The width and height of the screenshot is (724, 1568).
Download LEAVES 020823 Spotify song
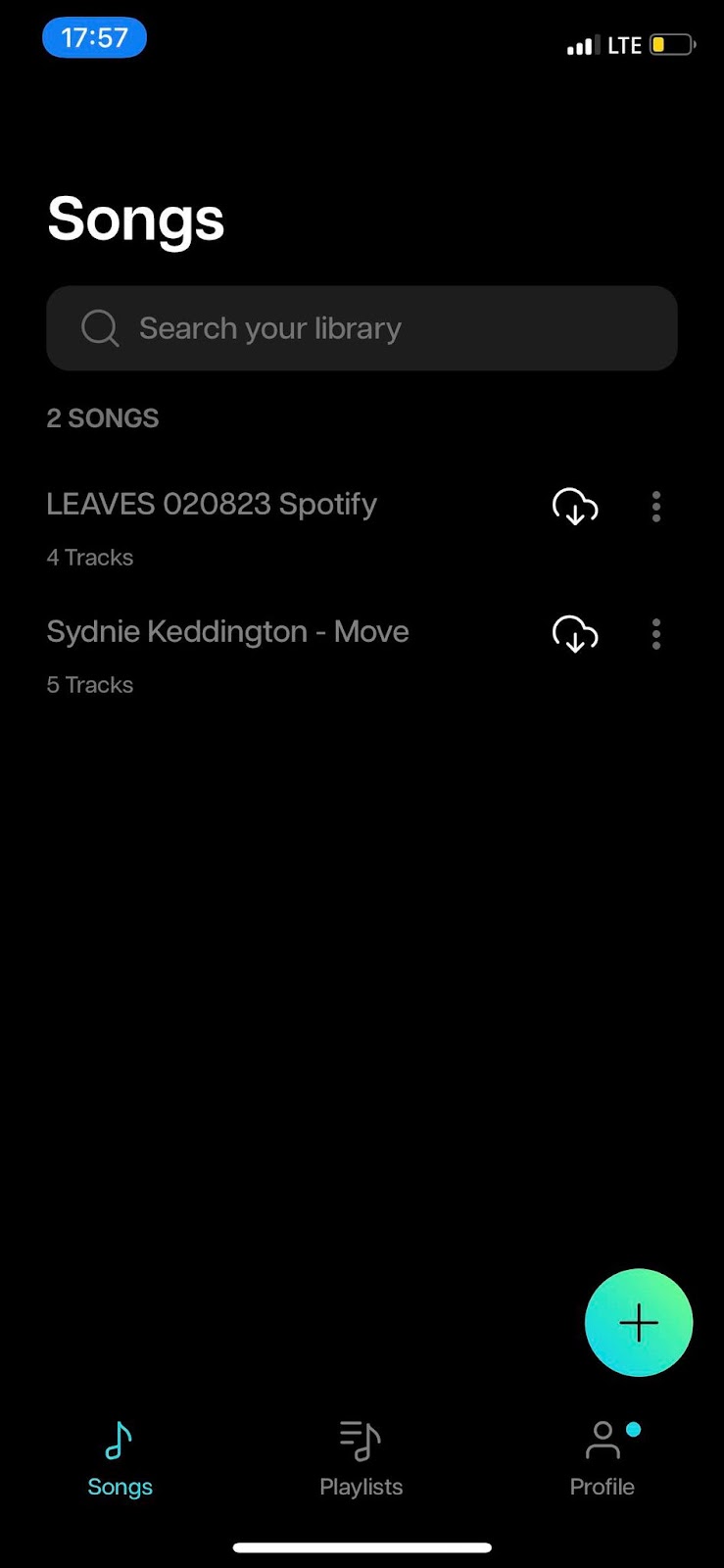[x=575, y=507]
